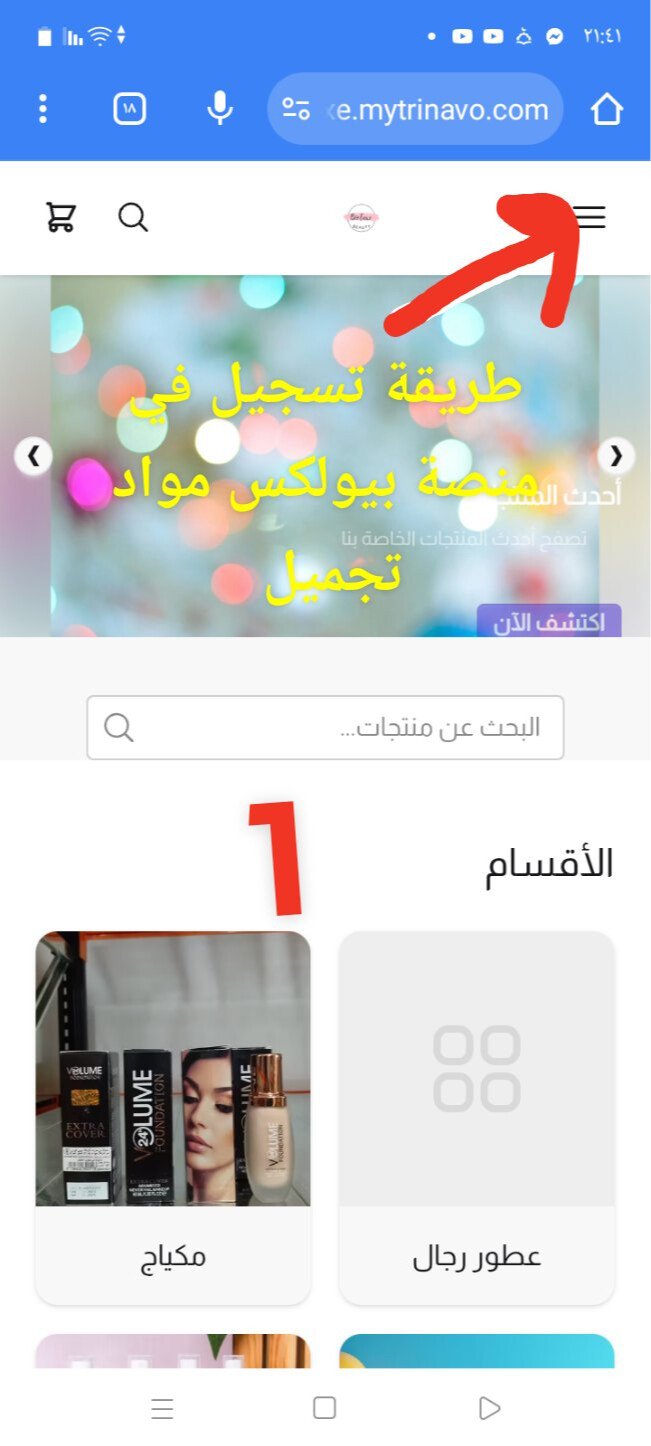Open the site search magnifier icon
The image size is (651, 1446).
[133, 217]
